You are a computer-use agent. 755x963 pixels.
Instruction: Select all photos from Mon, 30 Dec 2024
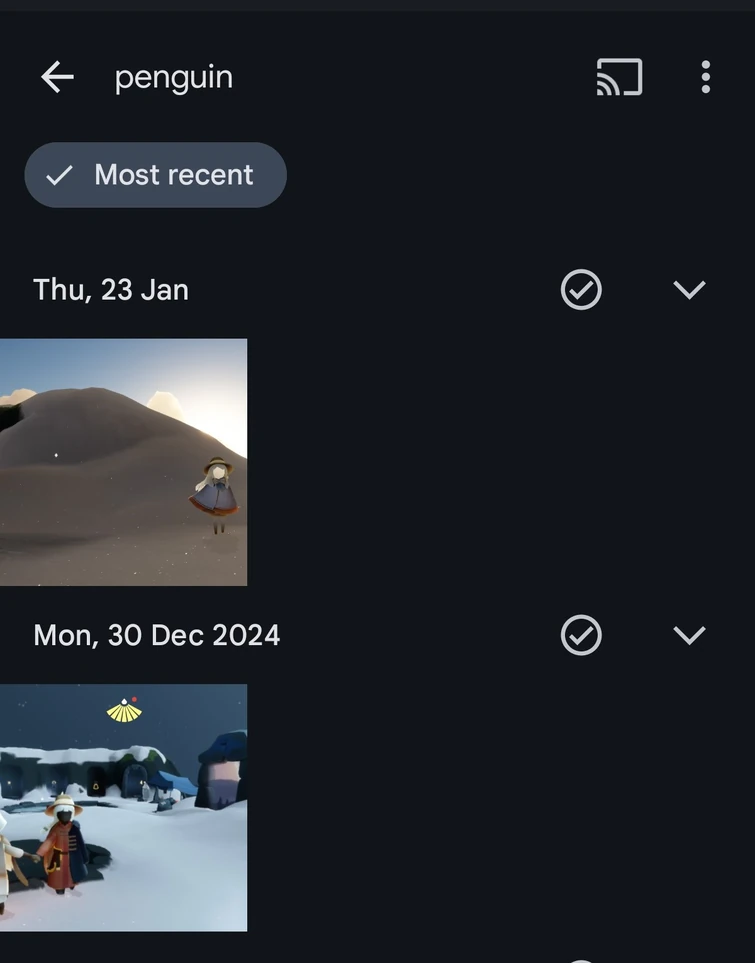click(581, 635)
